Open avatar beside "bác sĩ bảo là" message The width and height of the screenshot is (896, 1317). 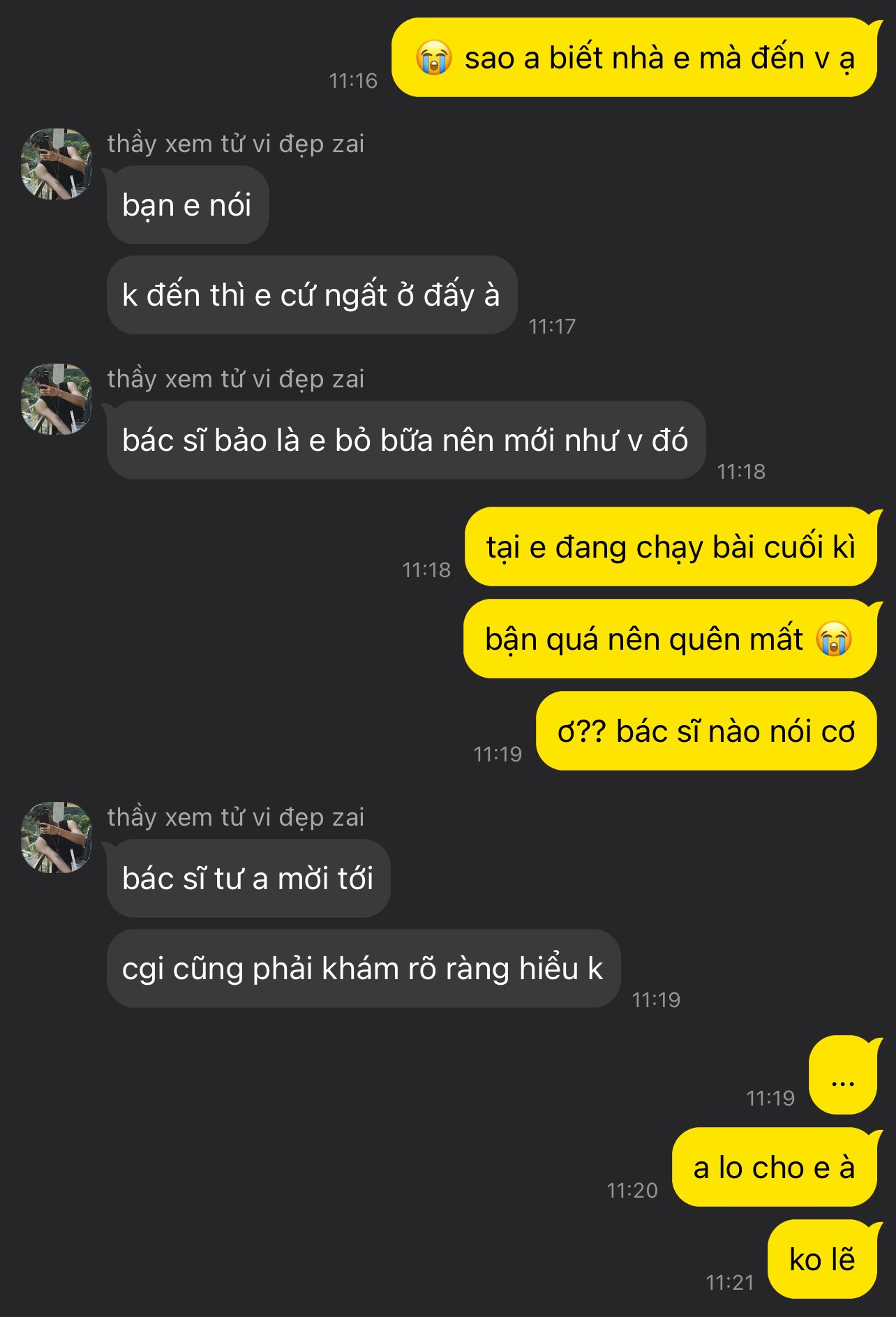[x=57, y=399]
